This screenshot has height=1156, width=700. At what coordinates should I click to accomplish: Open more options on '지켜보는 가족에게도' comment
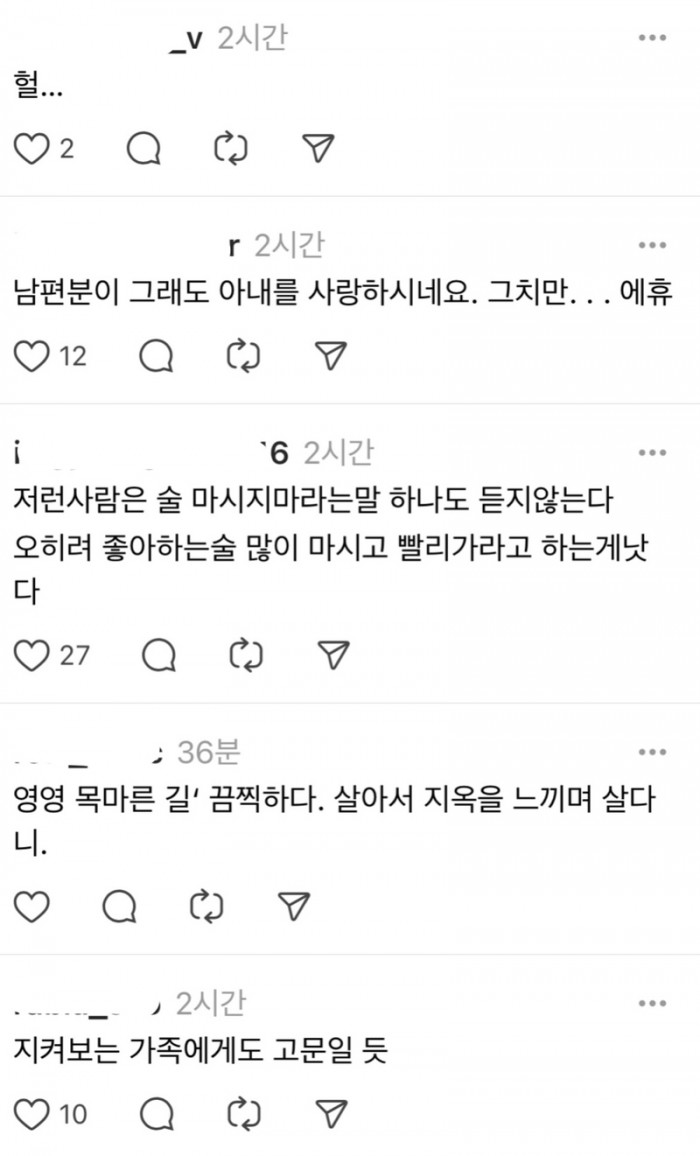(652, 1002)
